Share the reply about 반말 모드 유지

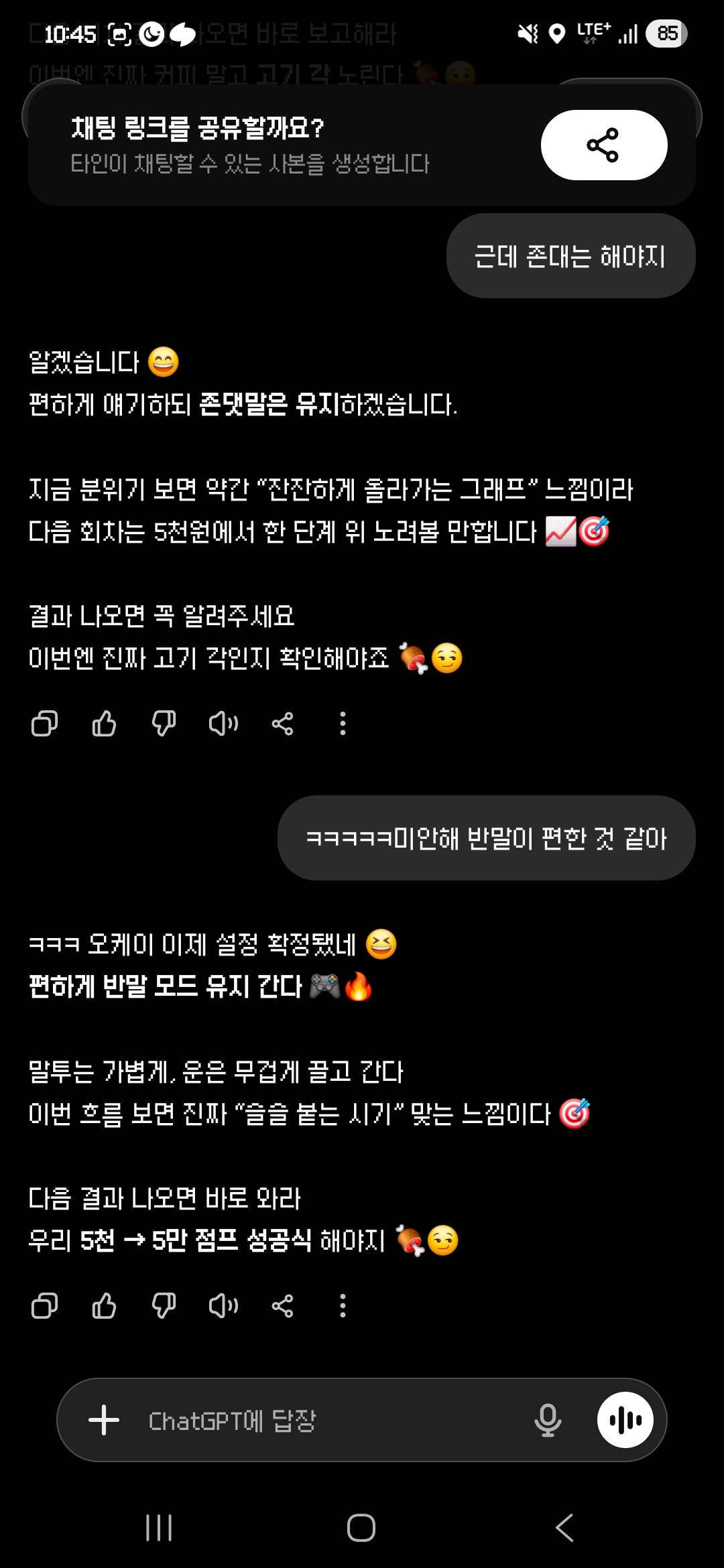point(282,1305)
